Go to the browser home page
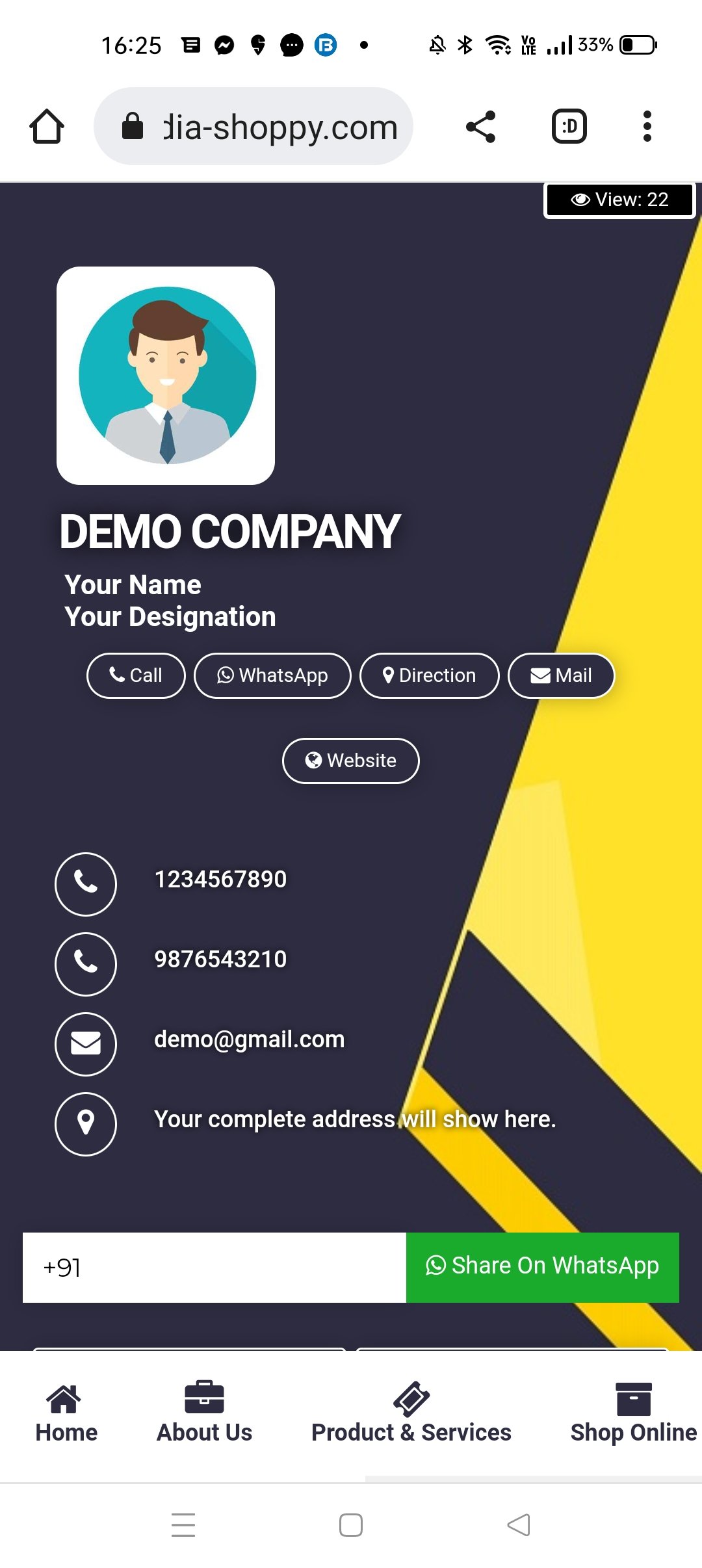Viewport: 702px width, 1568px height. [47, 126]
